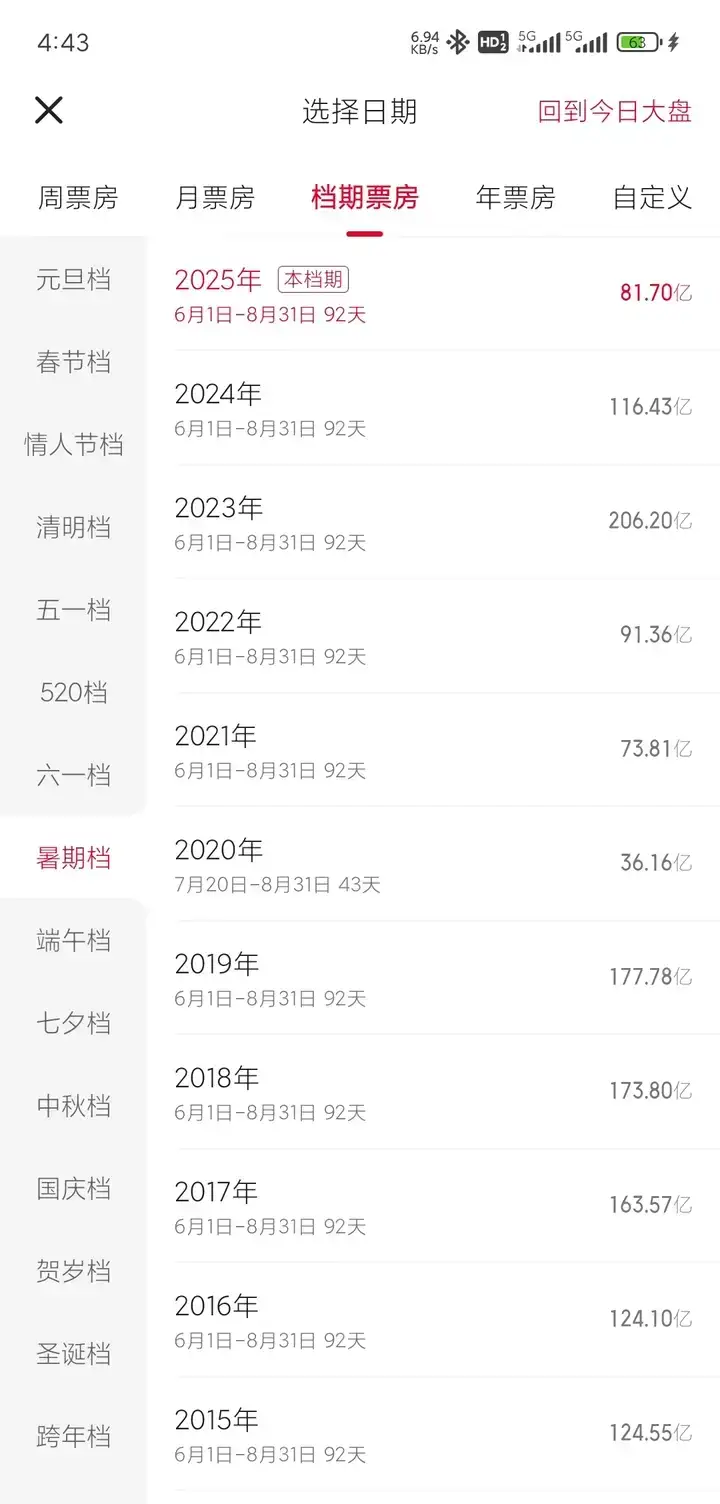Choose the 五一档 period
The height and width of the screenshot is (1504, 720).
point(73,610)
